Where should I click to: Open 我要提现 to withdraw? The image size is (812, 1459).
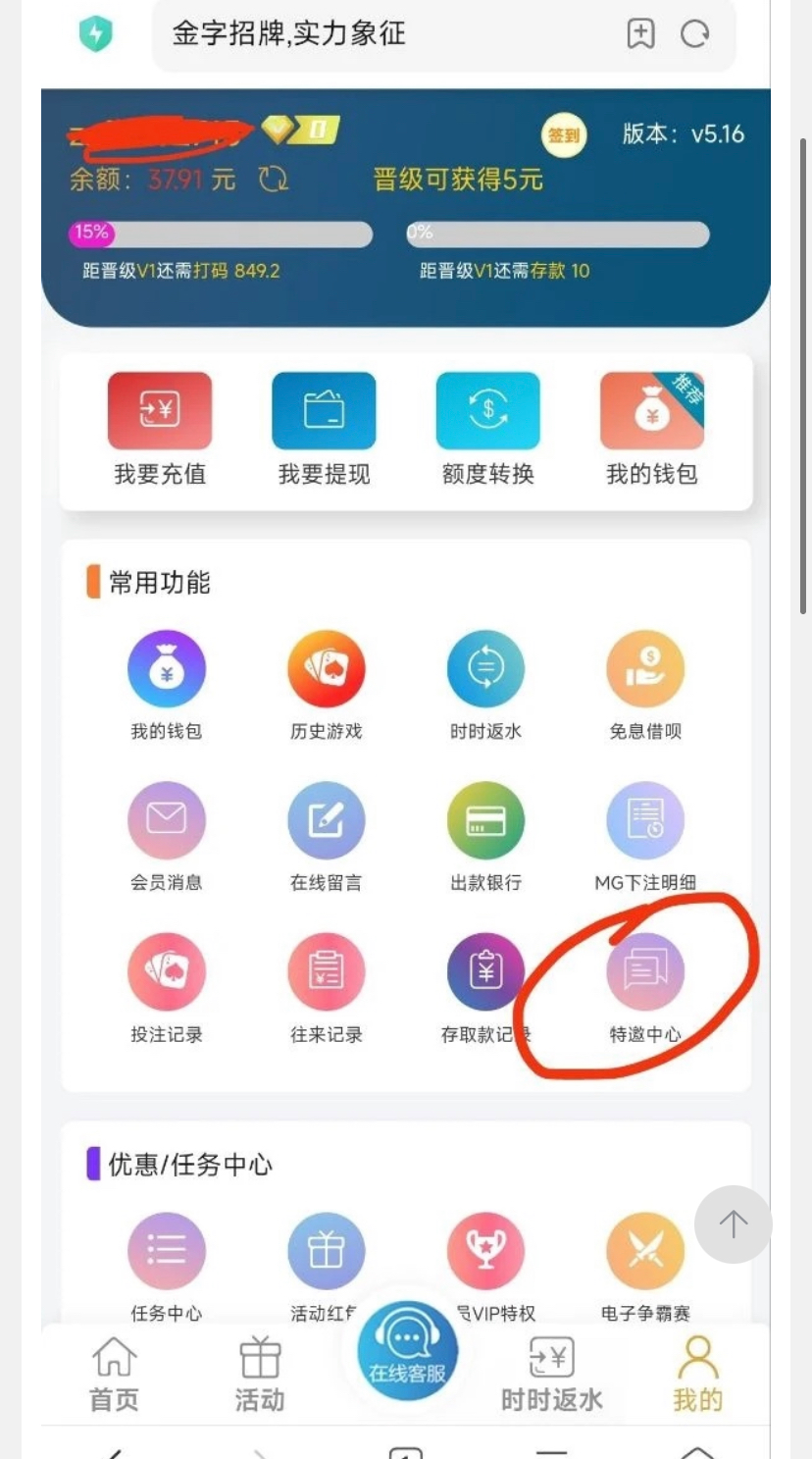[x=324, y=429]
